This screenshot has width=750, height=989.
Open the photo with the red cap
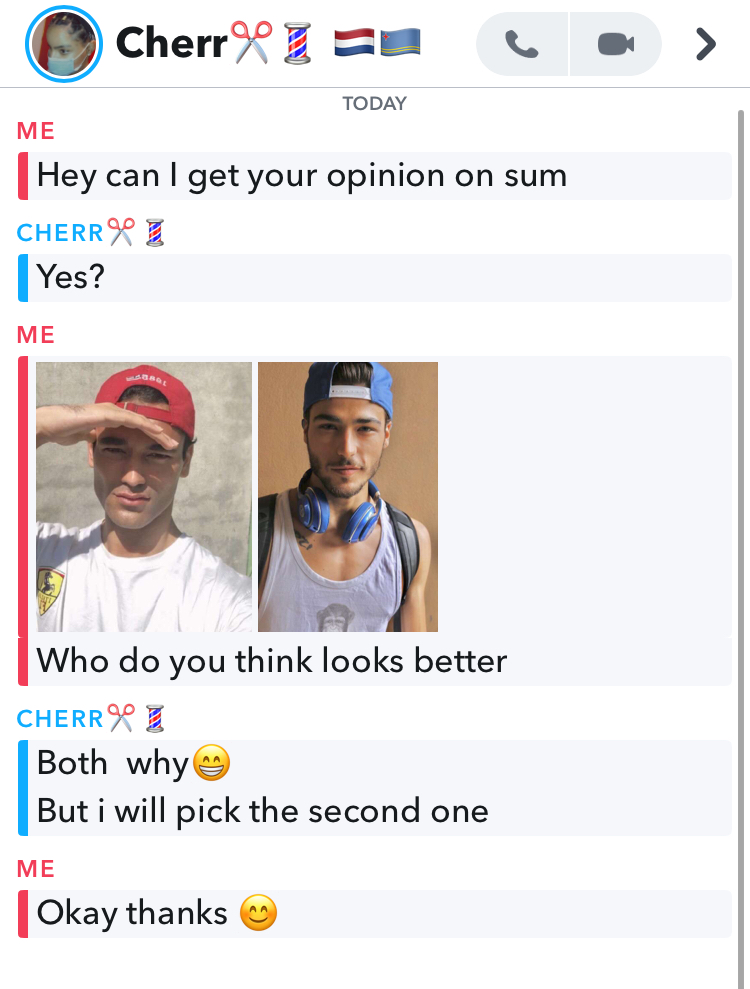(x=144, y=497)
